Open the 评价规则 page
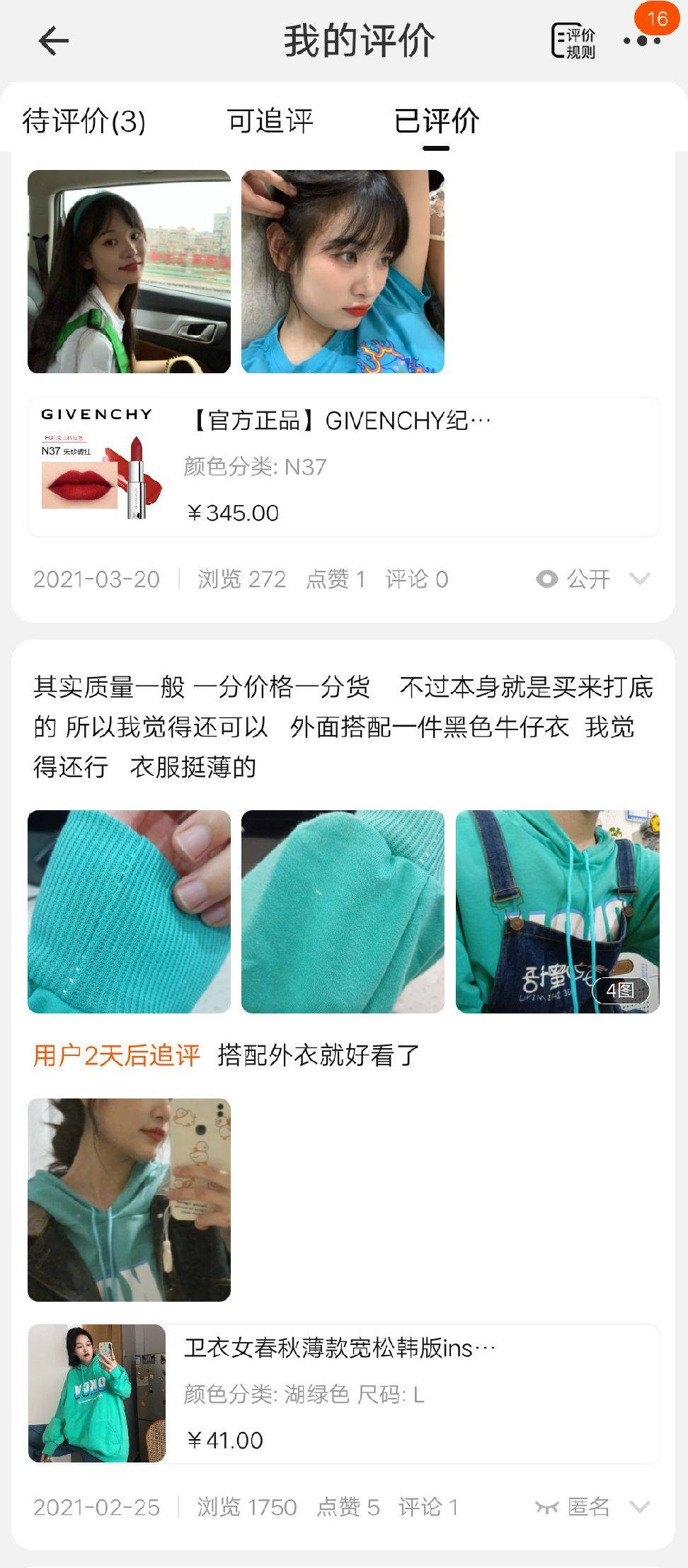This screenshot has height=1568, width=688. coord(573,41)
